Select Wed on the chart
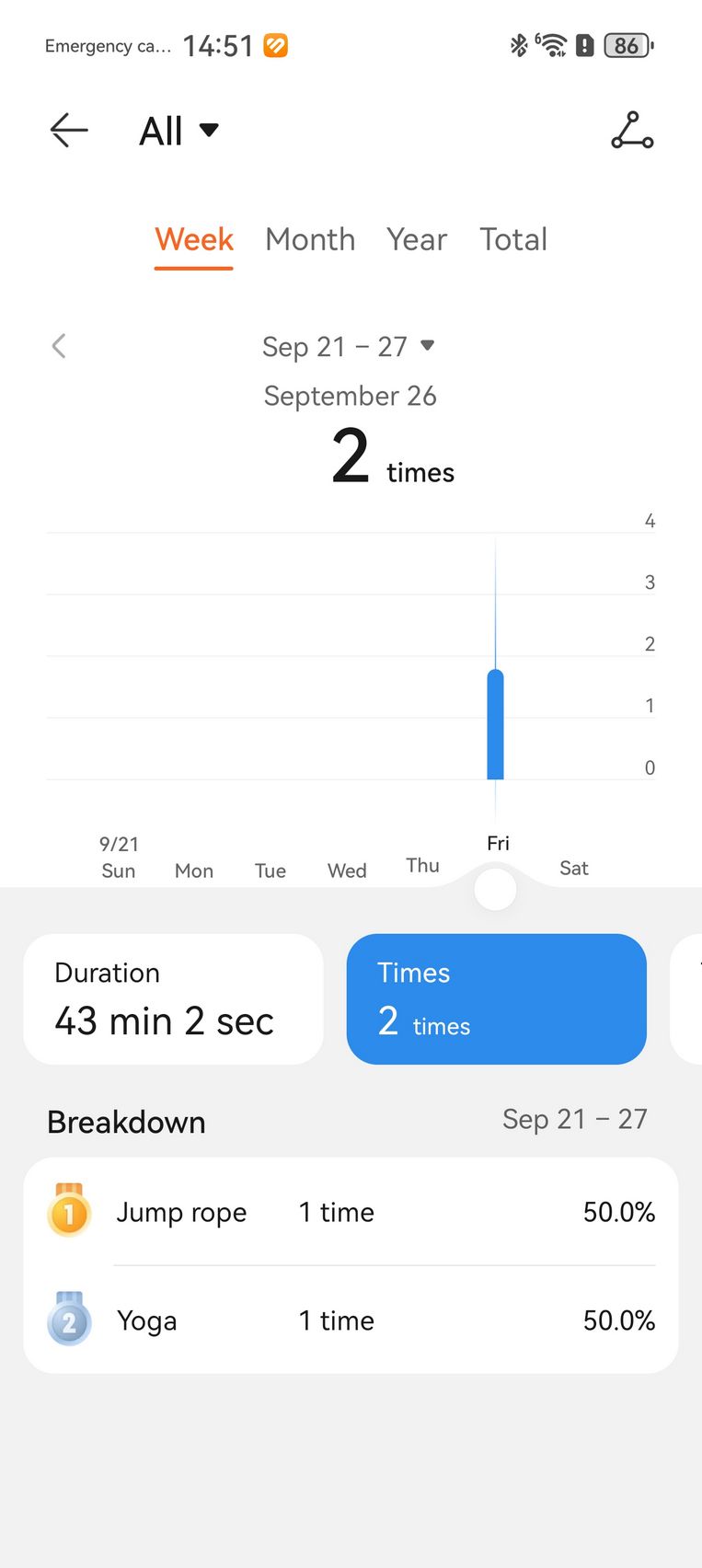702x1568 pixels. 347,870
